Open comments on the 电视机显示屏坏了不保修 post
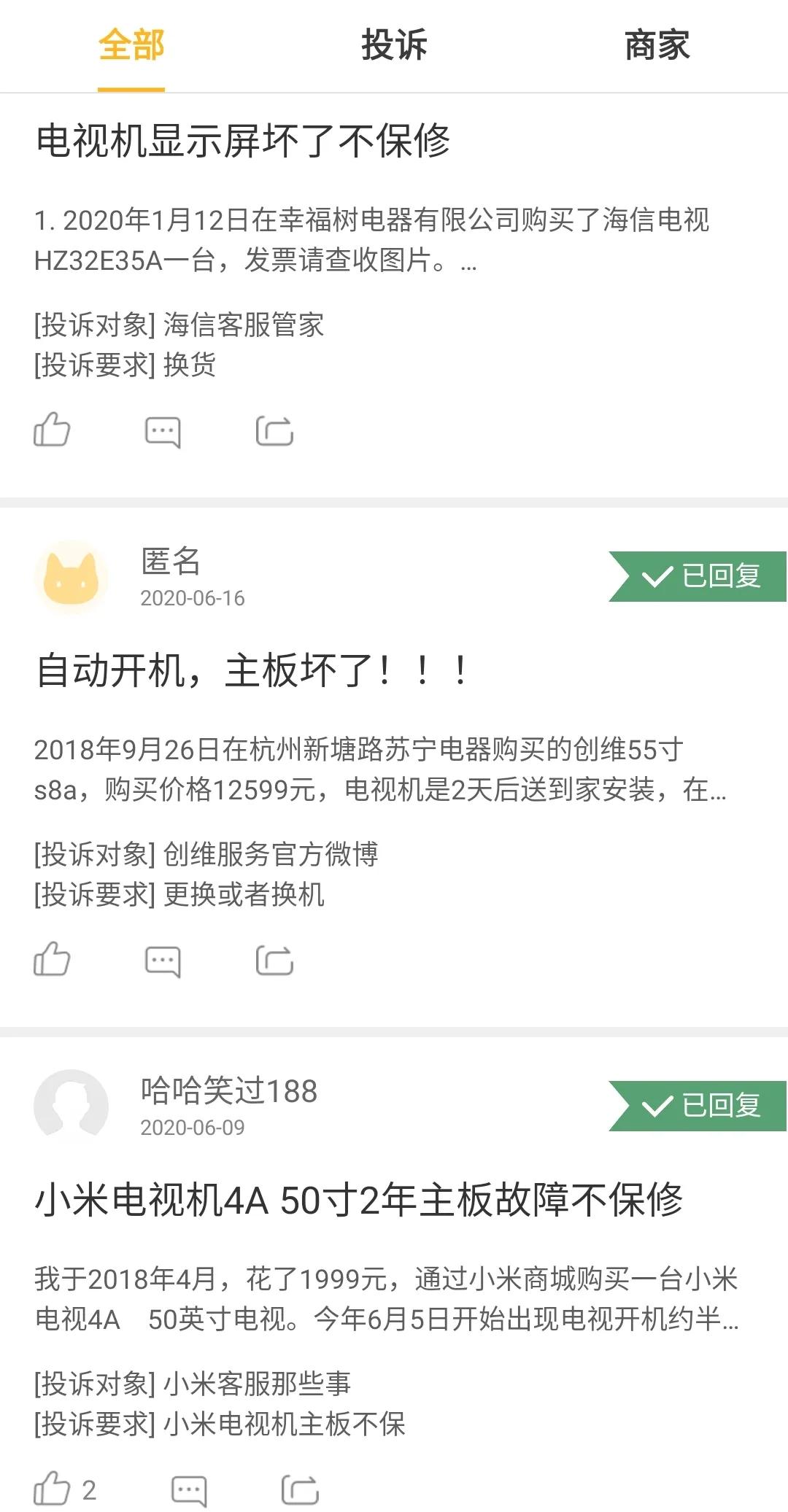Viewport: 788px width, 1512px height. coord(162,432)
